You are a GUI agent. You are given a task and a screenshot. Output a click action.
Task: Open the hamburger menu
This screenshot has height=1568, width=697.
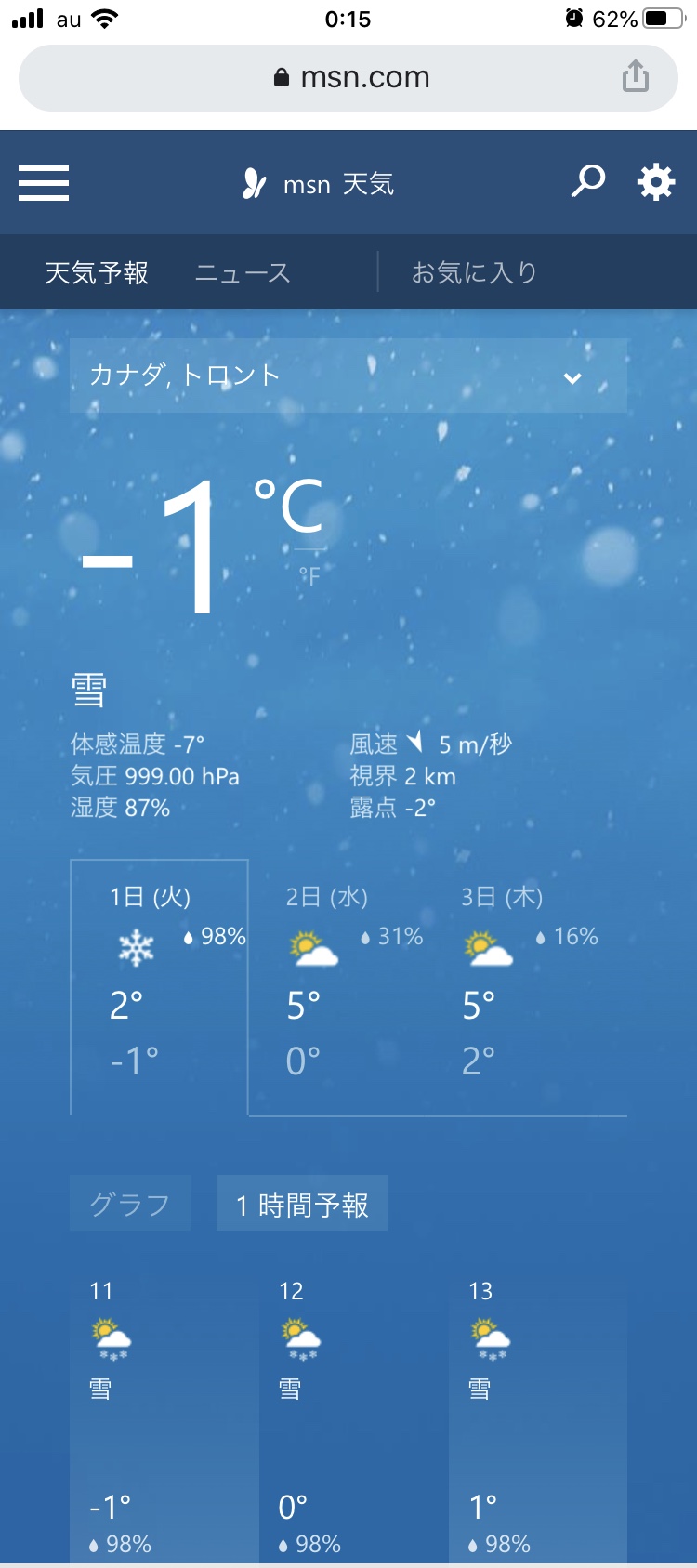coord(44,183)
